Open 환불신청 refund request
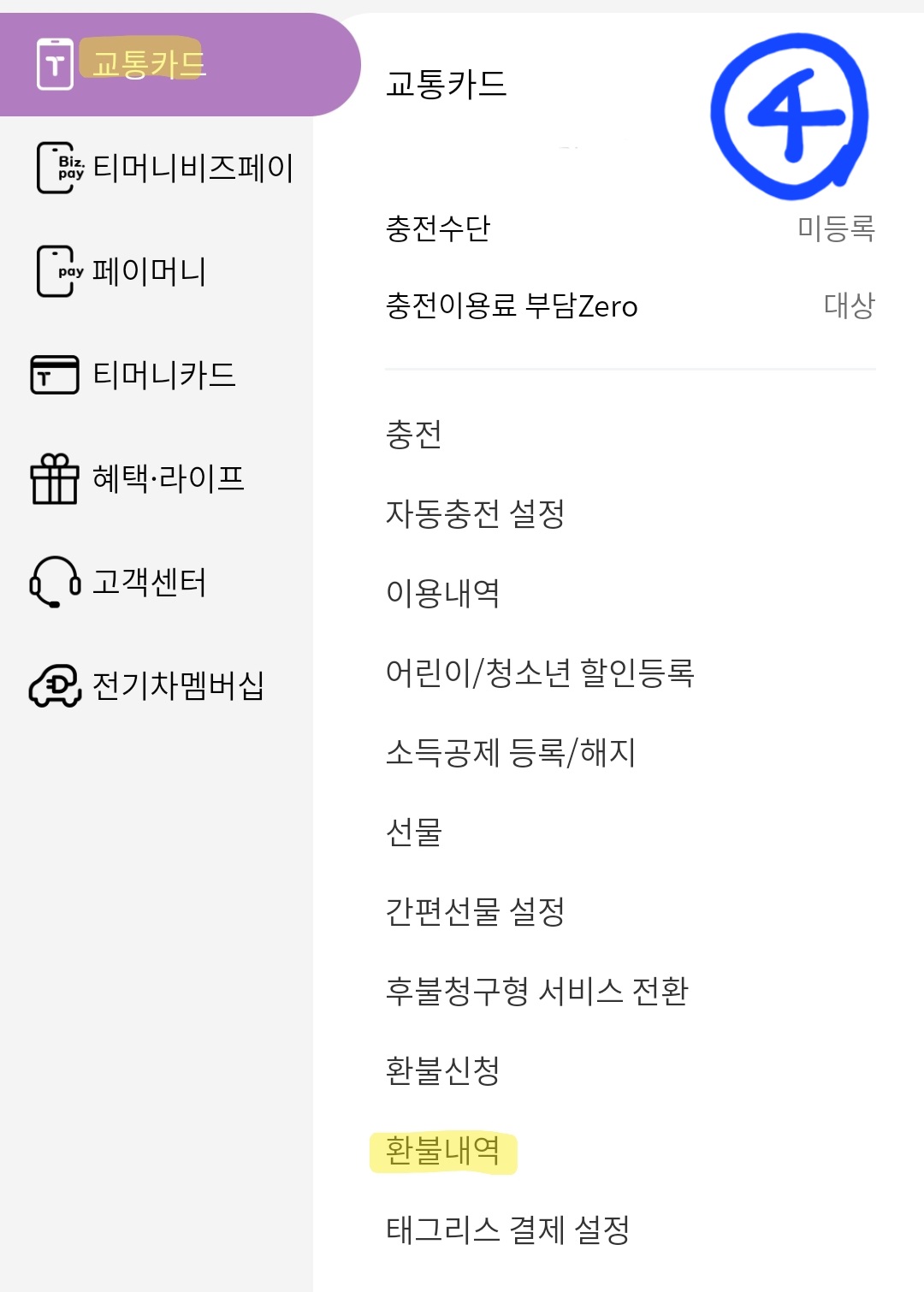Image resolution: width=924 pixels, height=1292 pixels. click(445, 1070)
